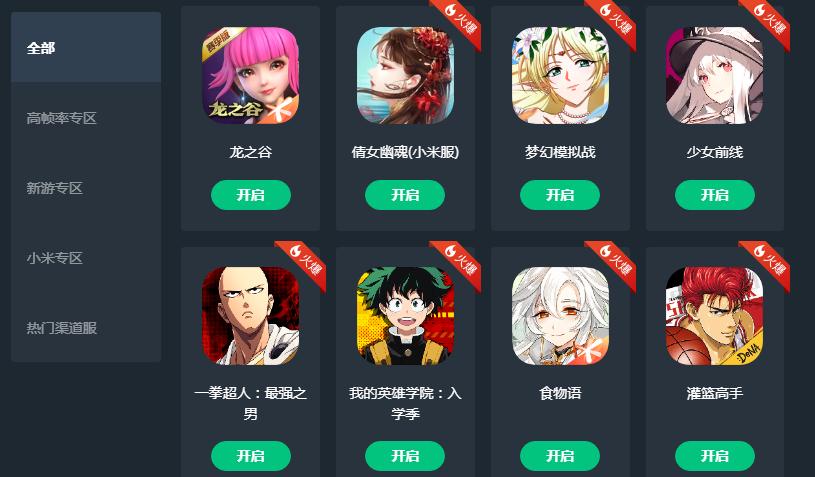The height and width of the screenshot is (477, 815).
Task: Start 一拳超人：最强之男 with 开启
Action: [x=250, y=456]
